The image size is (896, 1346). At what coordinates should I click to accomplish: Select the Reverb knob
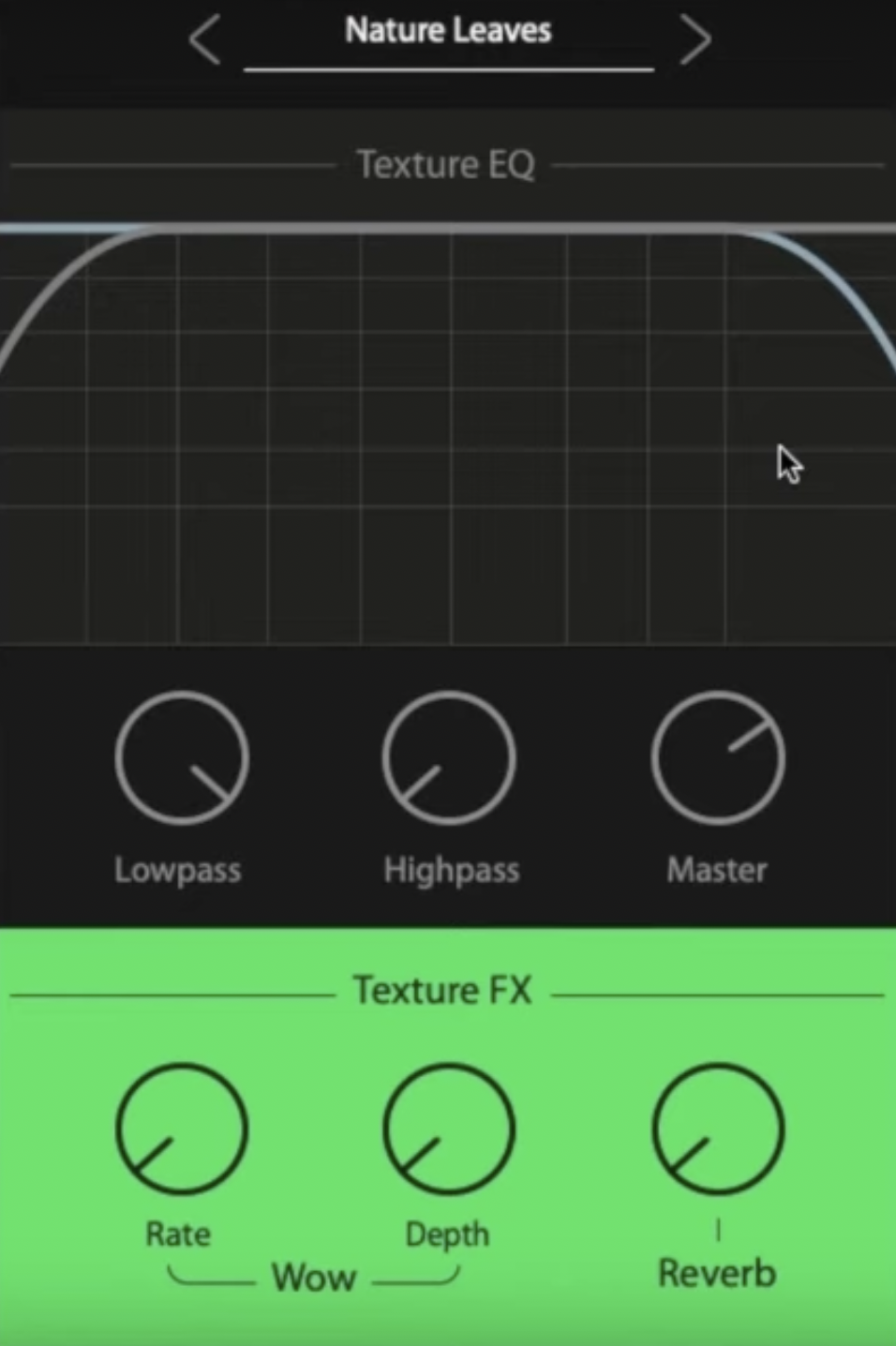tap(718, 1129)
